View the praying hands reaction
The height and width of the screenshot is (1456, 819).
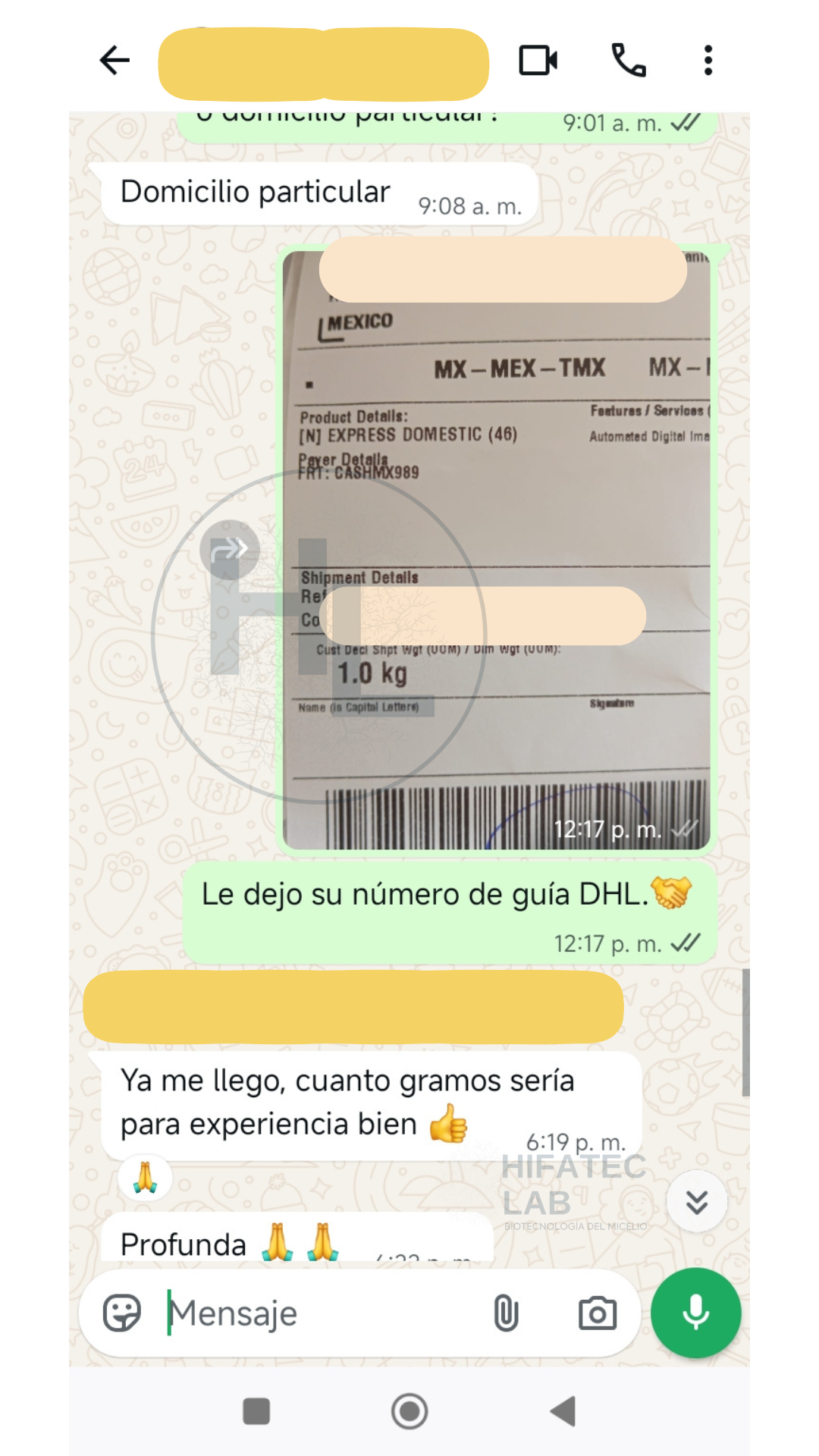145,1178
